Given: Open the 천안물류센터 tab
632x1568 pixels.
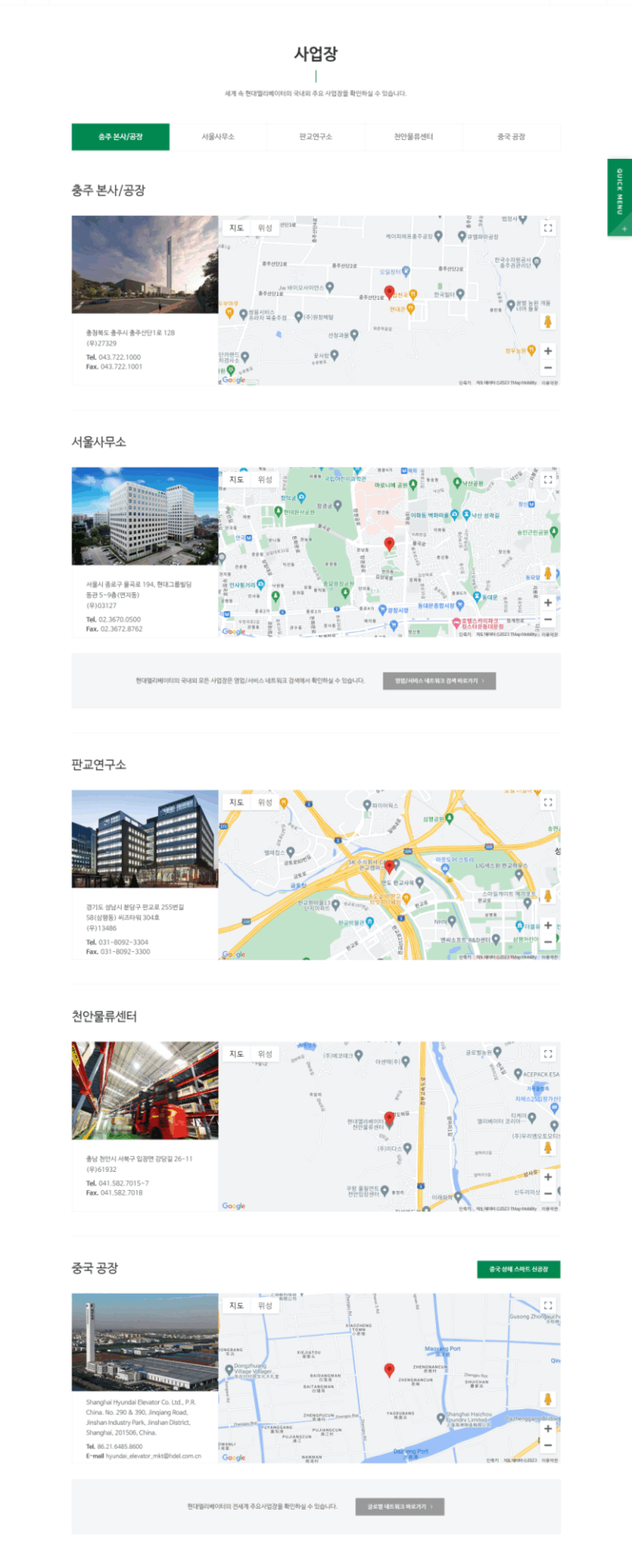Looking at the screenshot, I should pos(413,137).
